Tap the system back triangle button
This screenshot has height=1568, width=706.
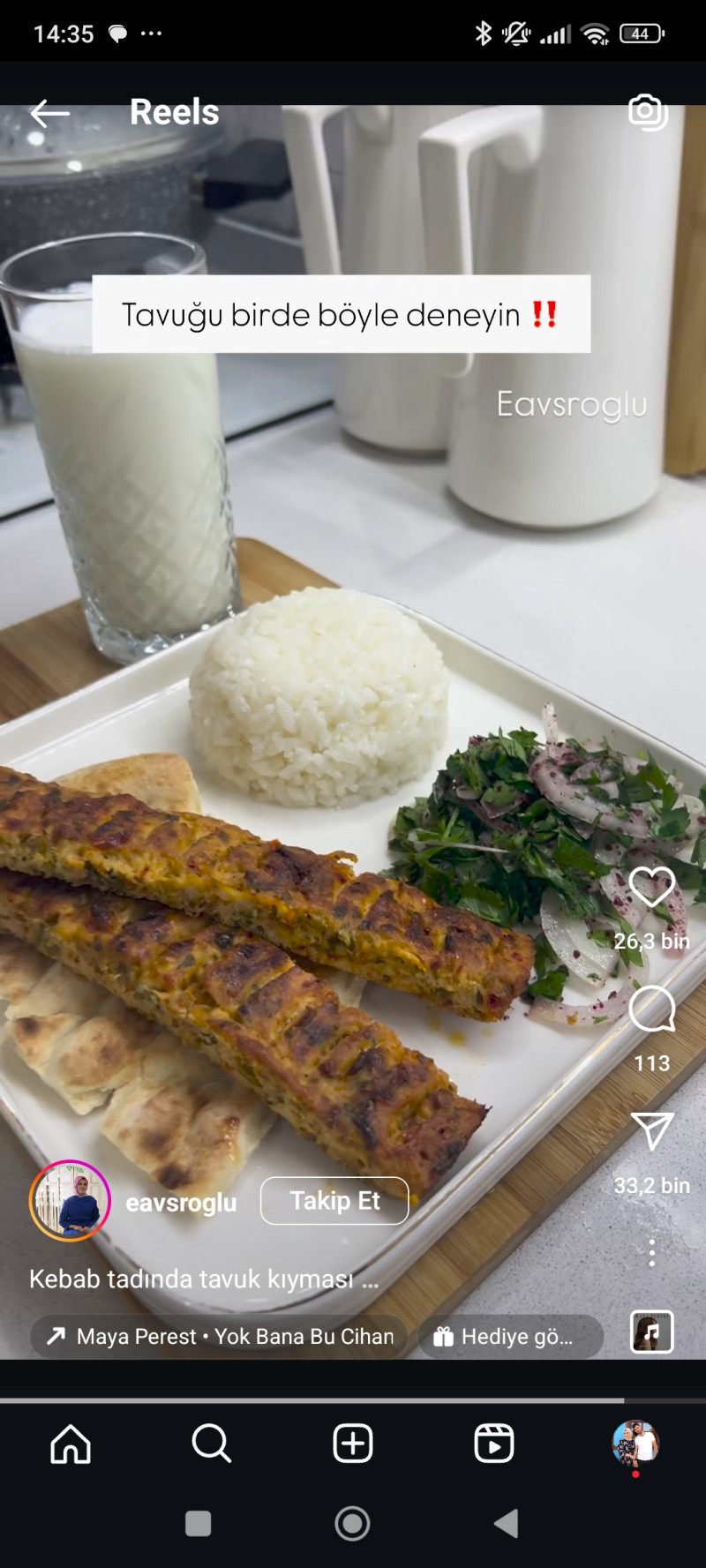click(x=507, y=1524)
